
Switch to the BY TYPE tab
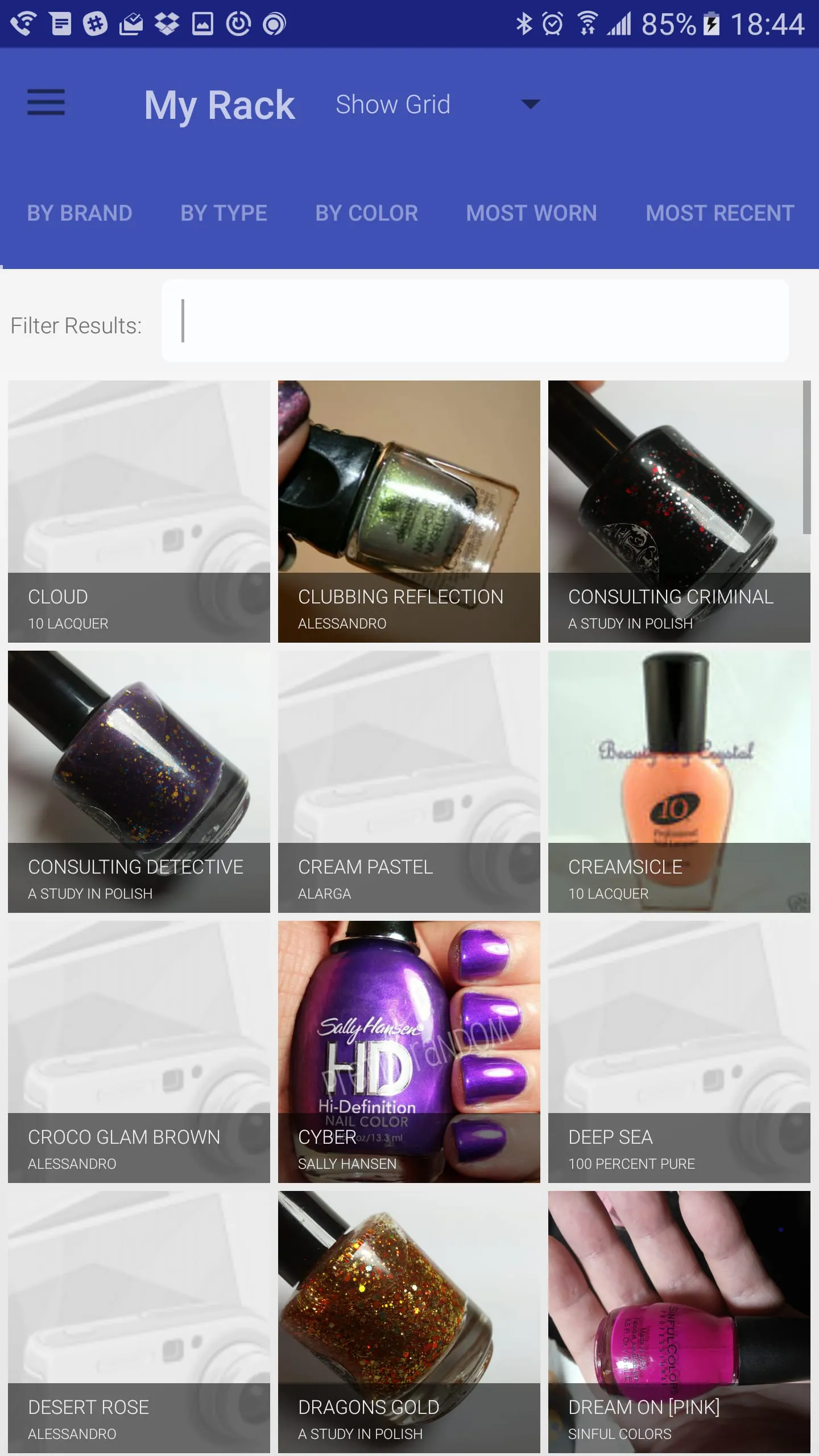point(222,213)
